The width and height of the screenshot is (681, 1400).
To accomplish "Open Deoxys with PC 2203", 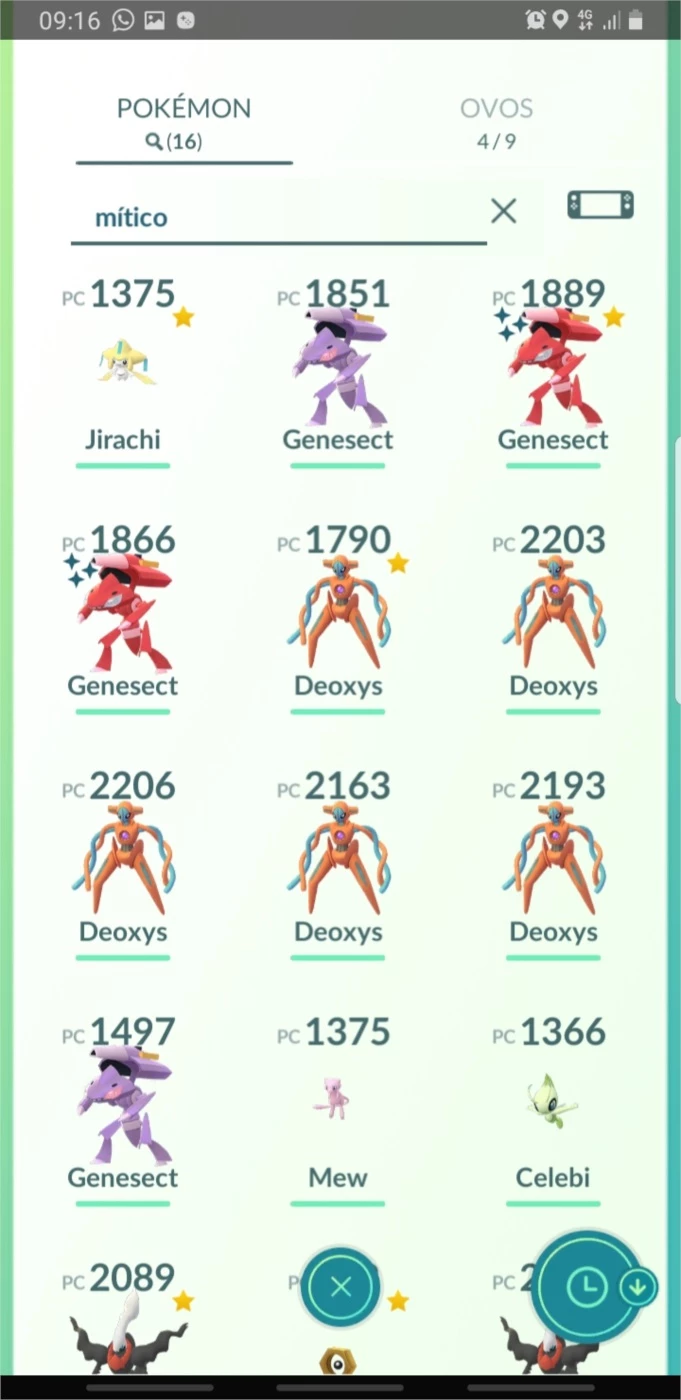I will (x=553, y=619).
